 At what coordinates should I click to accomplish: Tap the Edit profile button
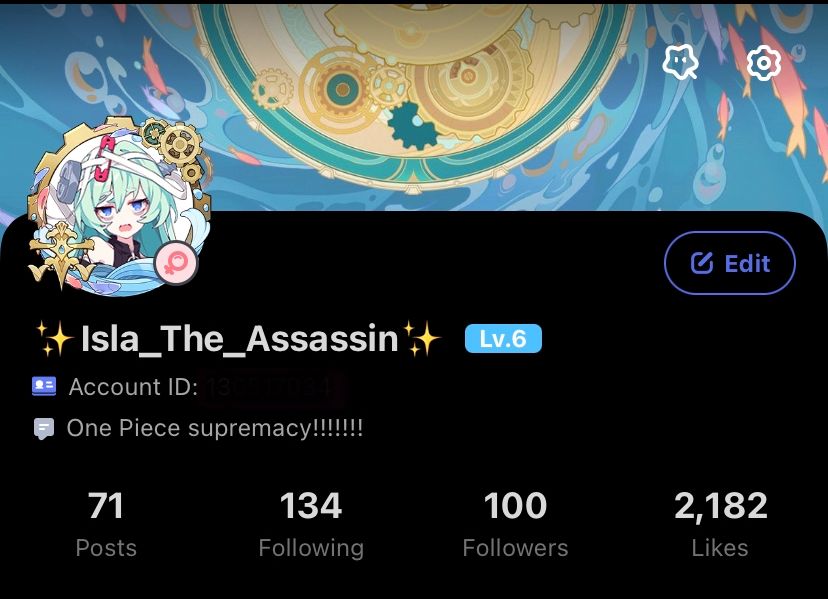click(730, 263)
